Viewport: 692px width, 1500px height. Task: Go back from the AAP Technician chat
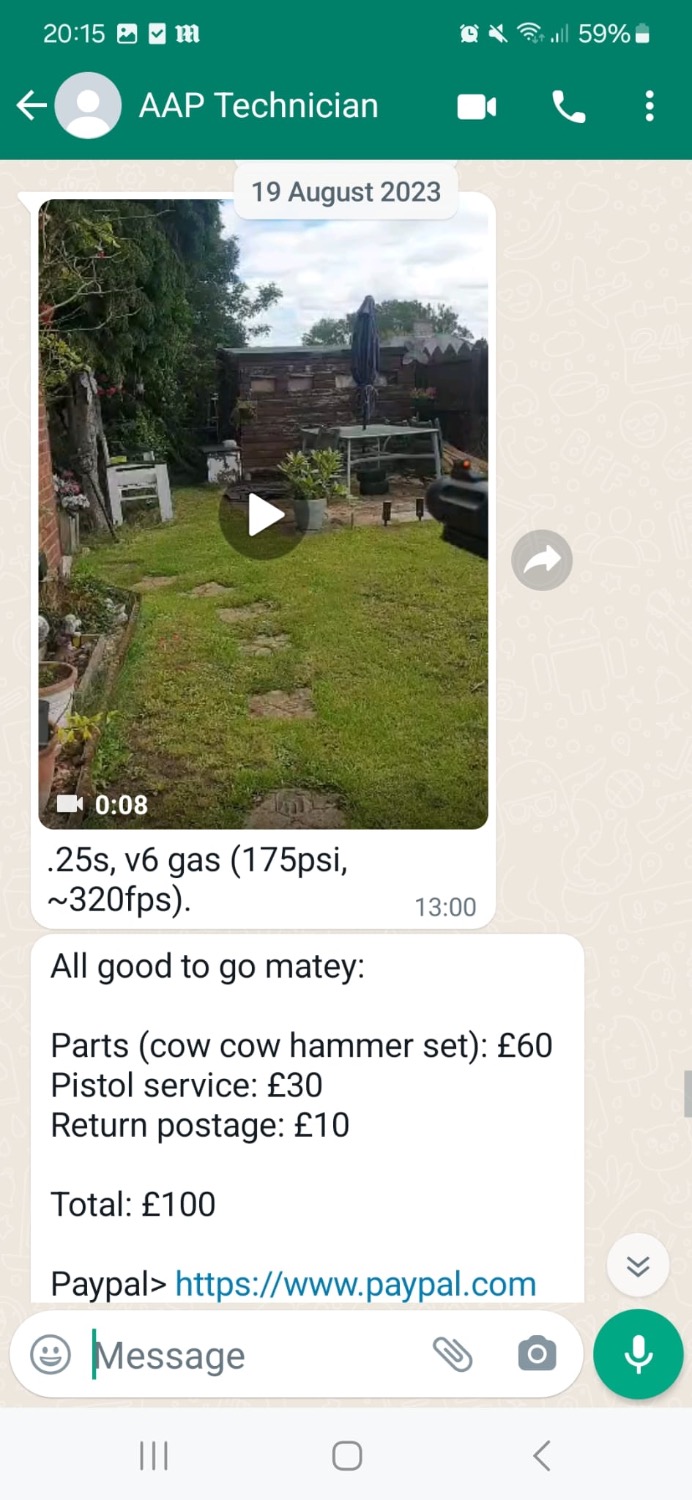point(31,106)
